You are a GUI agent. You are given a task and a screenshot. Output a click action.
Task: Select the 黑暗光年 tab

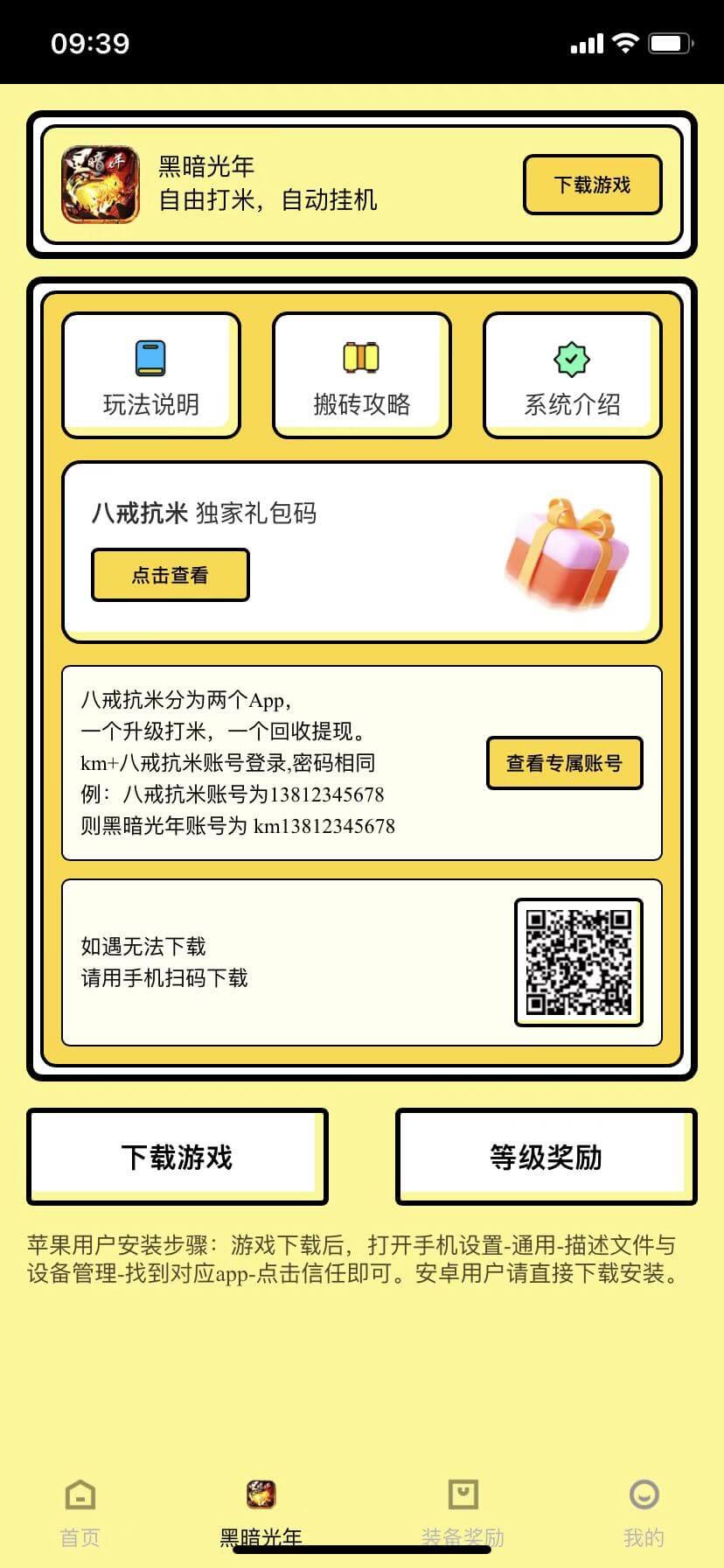point(261,1512)
